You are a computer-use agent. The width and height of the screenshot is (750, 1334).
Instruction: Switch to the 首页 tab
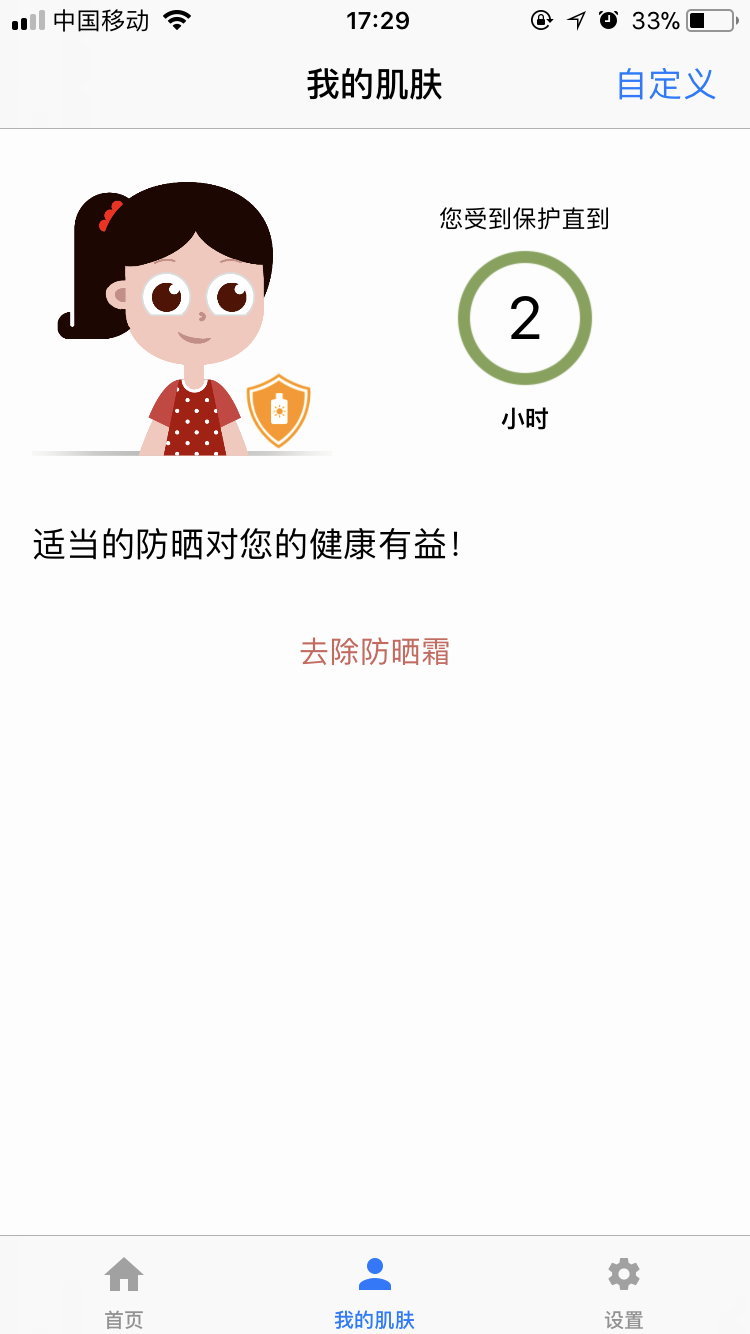(124, 1290)
